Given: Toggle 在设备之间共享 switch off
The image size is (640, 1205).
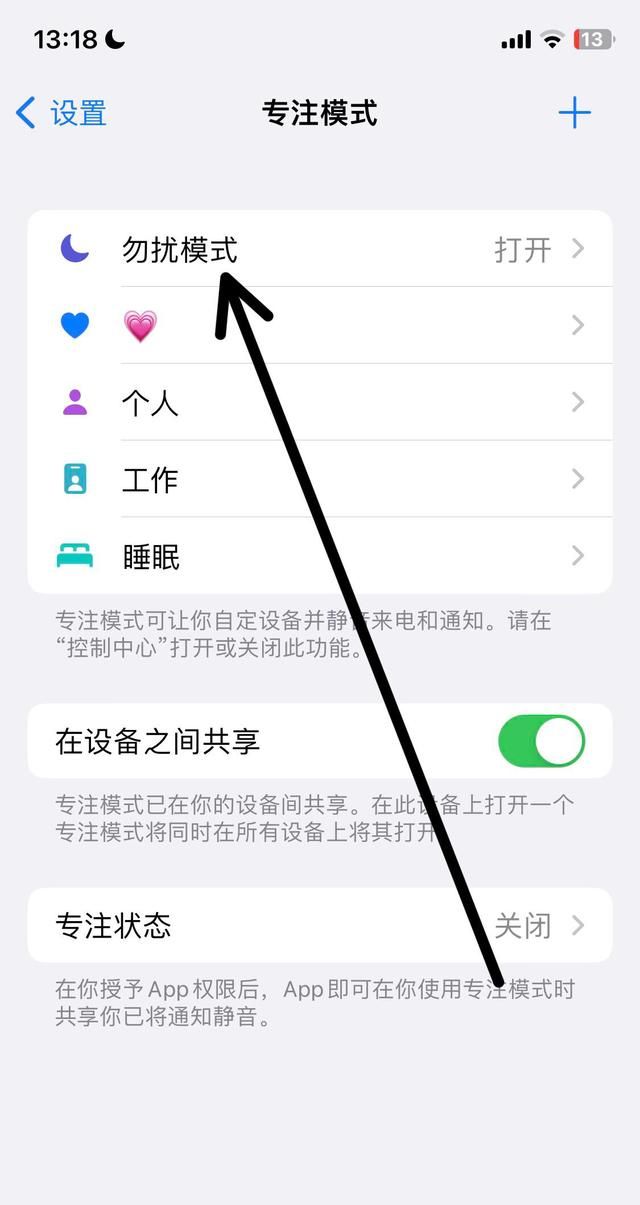Looking at the screenshot, I should pos(541,741).
